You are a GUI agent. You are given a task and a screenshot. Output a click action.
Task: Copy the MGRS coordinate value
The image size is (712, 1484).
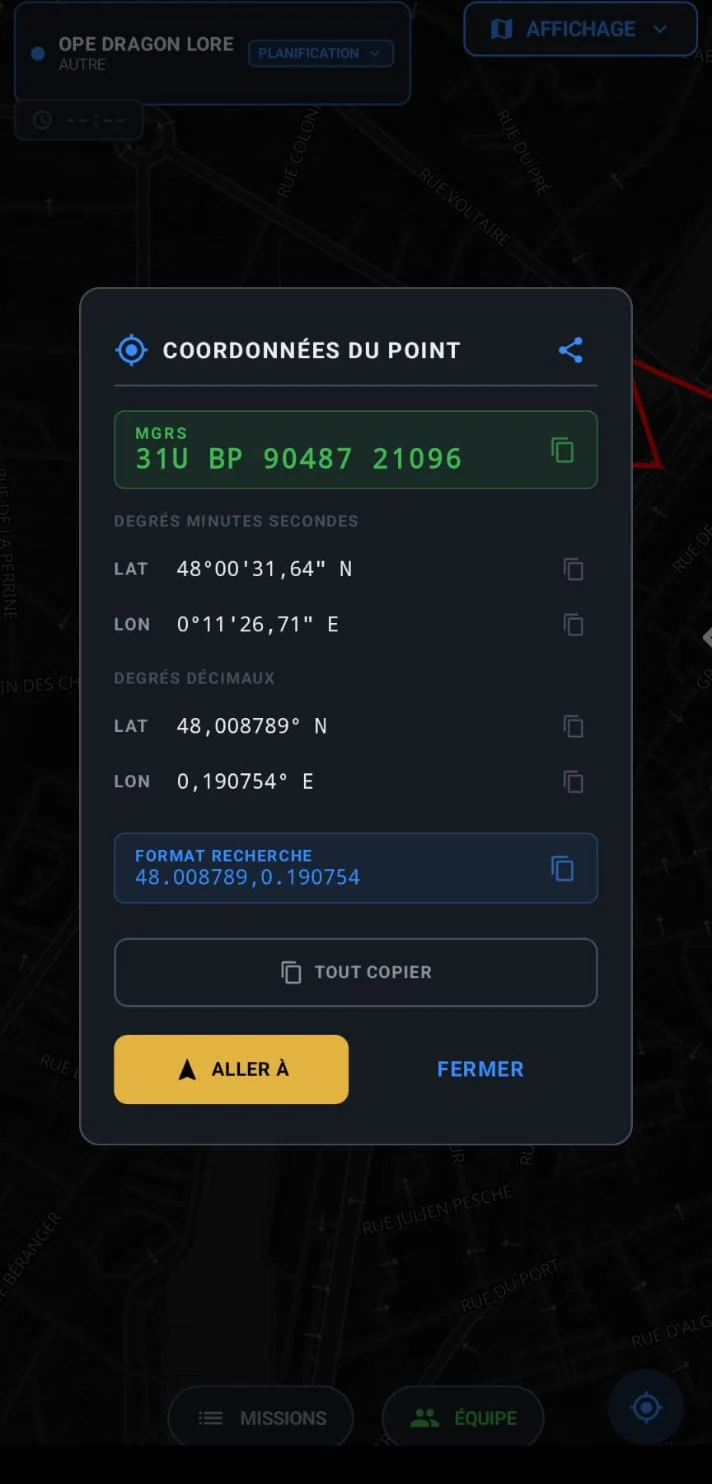point(563,450)
